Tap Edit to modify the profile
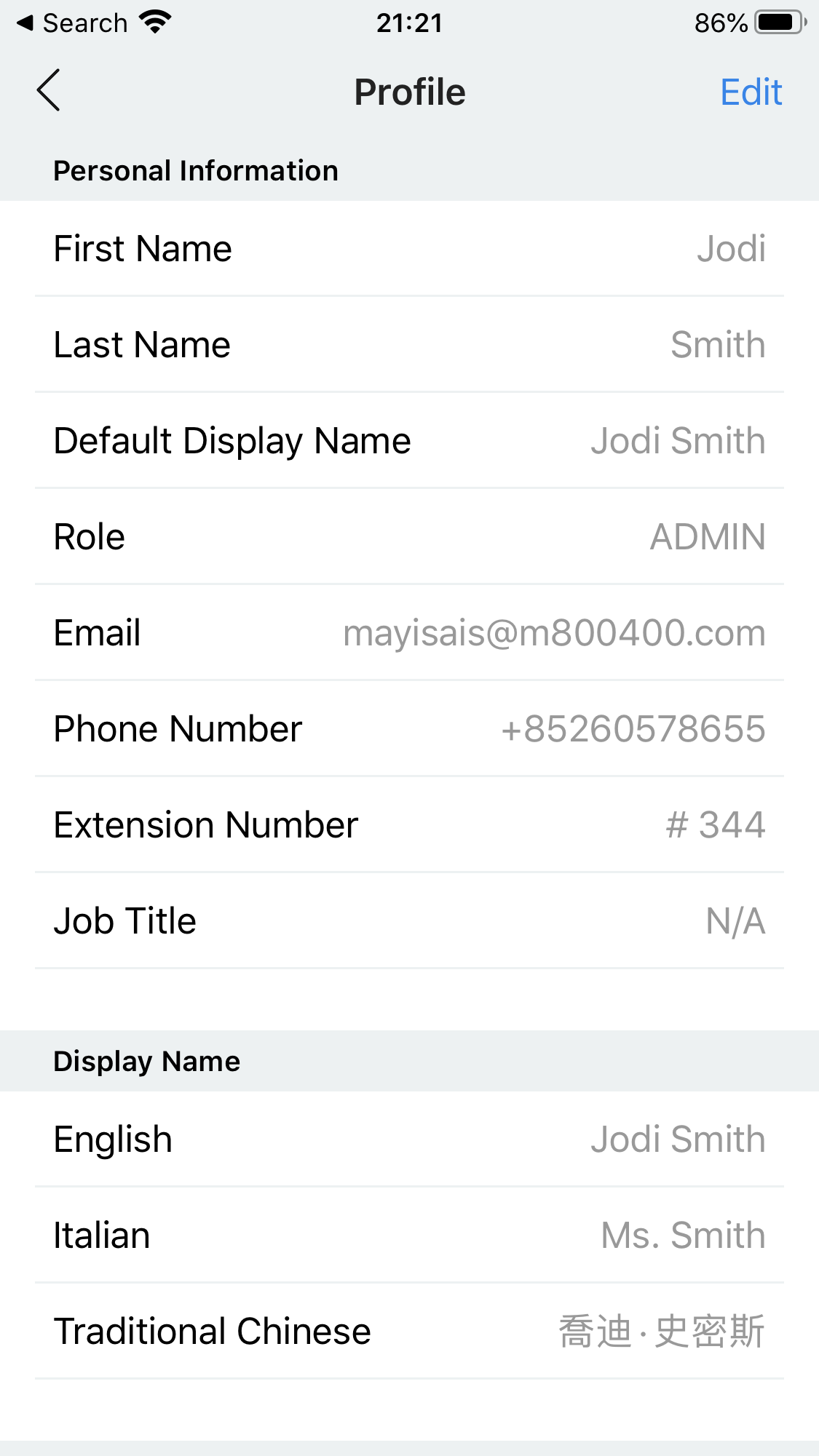 pyautogui.click(x=751, y=92)
